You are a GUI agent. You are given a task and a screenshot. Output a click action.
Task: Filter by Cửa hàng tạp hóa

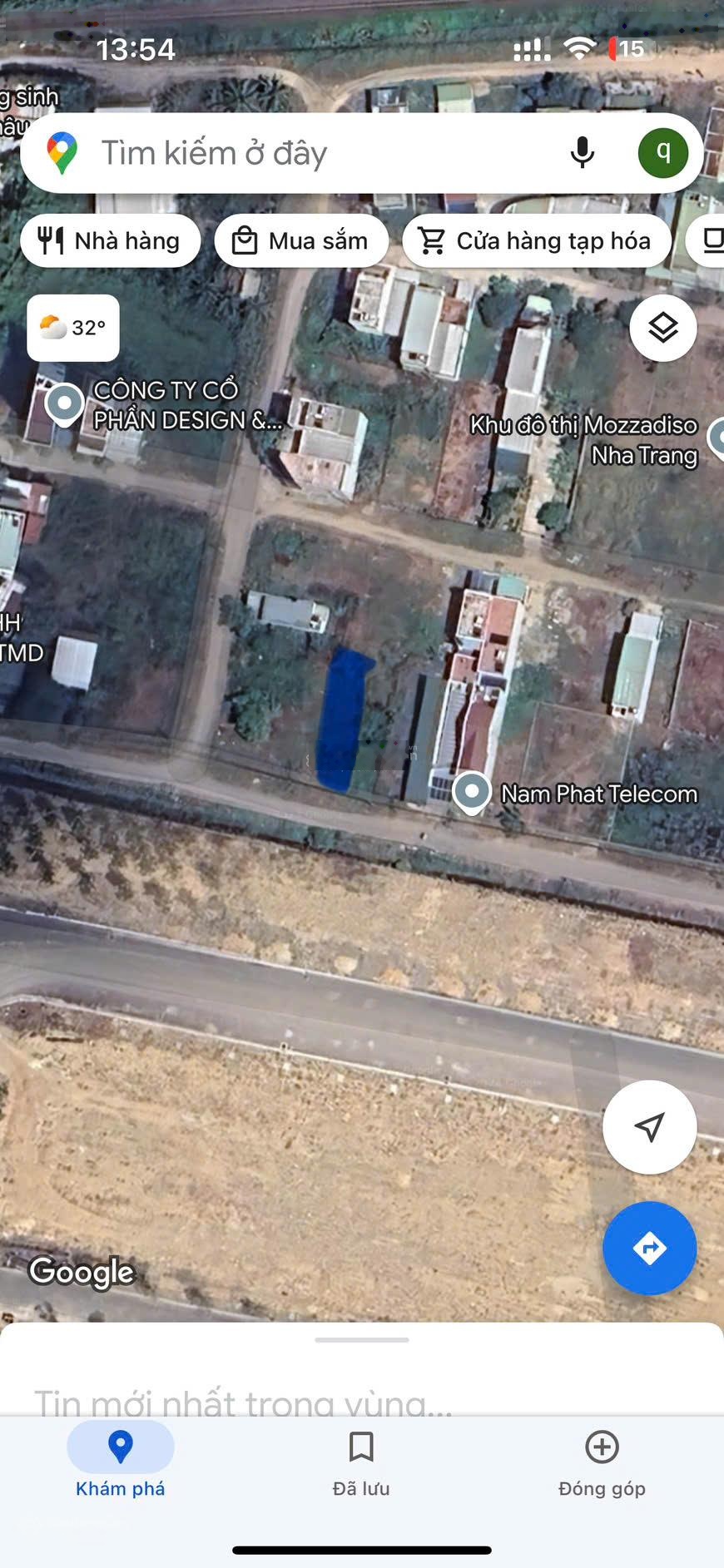coord(537,241)
